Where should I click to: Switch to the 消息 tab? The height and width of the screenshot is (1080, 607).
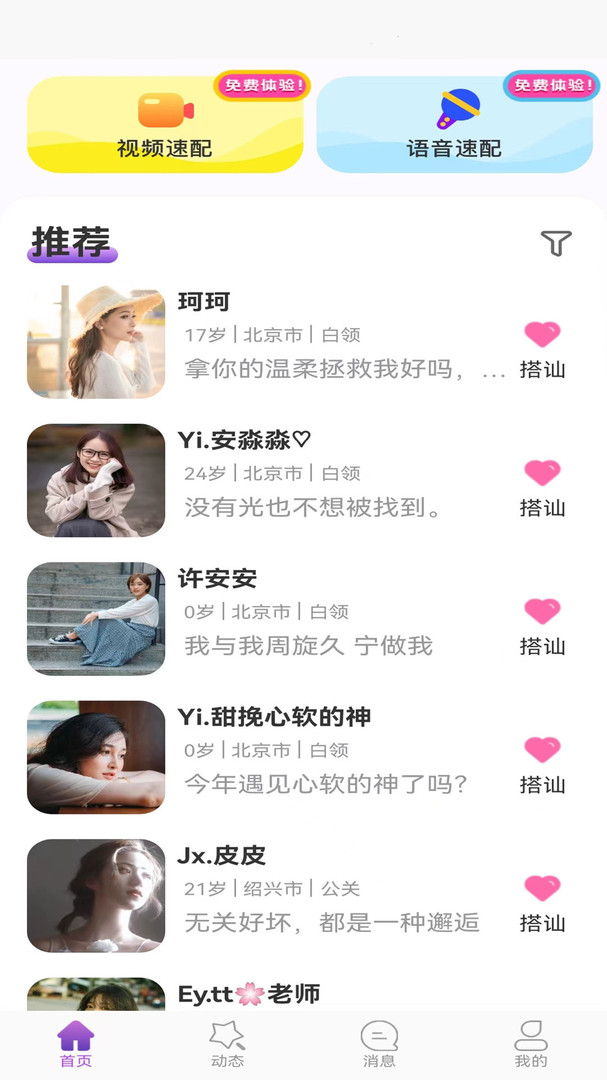point(379,1044)
